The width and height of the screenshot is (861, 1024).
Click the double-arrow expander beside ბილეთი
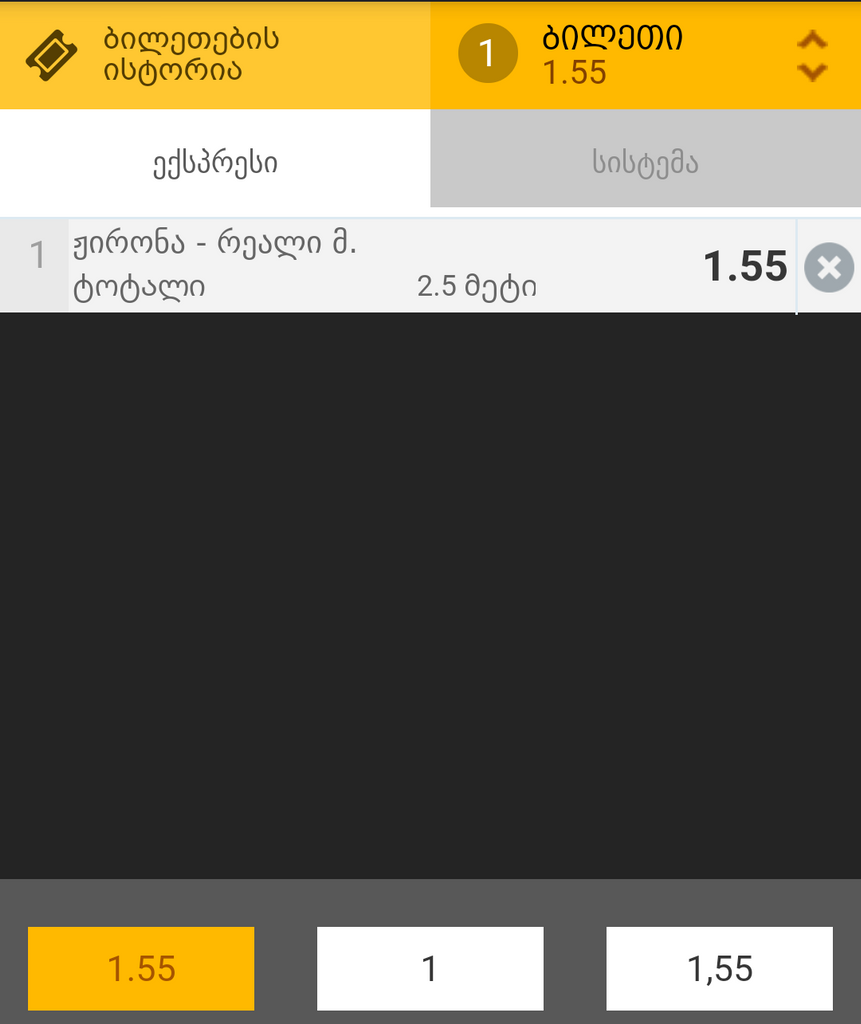click(813, 53)
